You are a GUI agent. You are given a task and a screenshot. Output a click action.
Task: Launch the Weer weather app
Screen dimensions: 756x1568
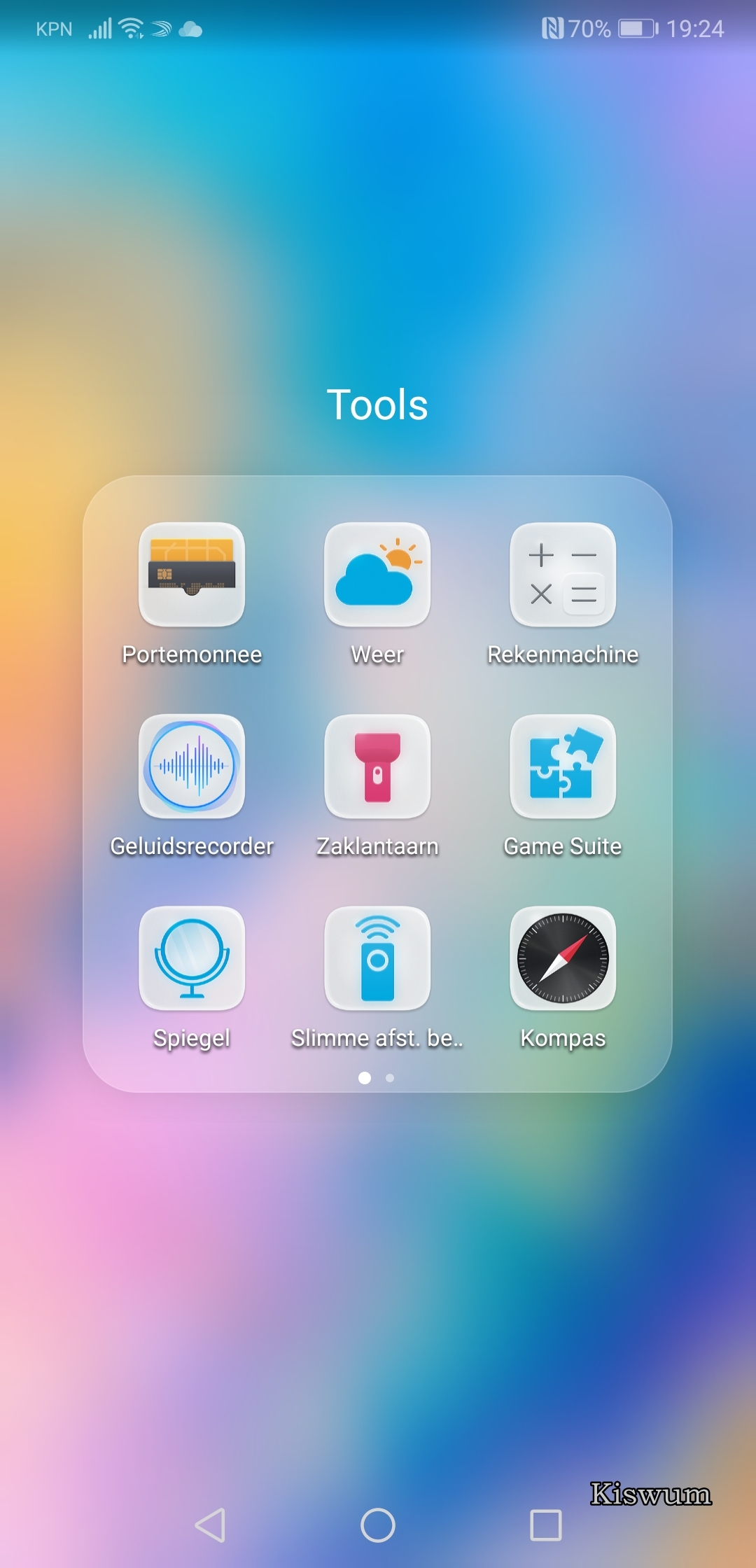pos(377,575)
